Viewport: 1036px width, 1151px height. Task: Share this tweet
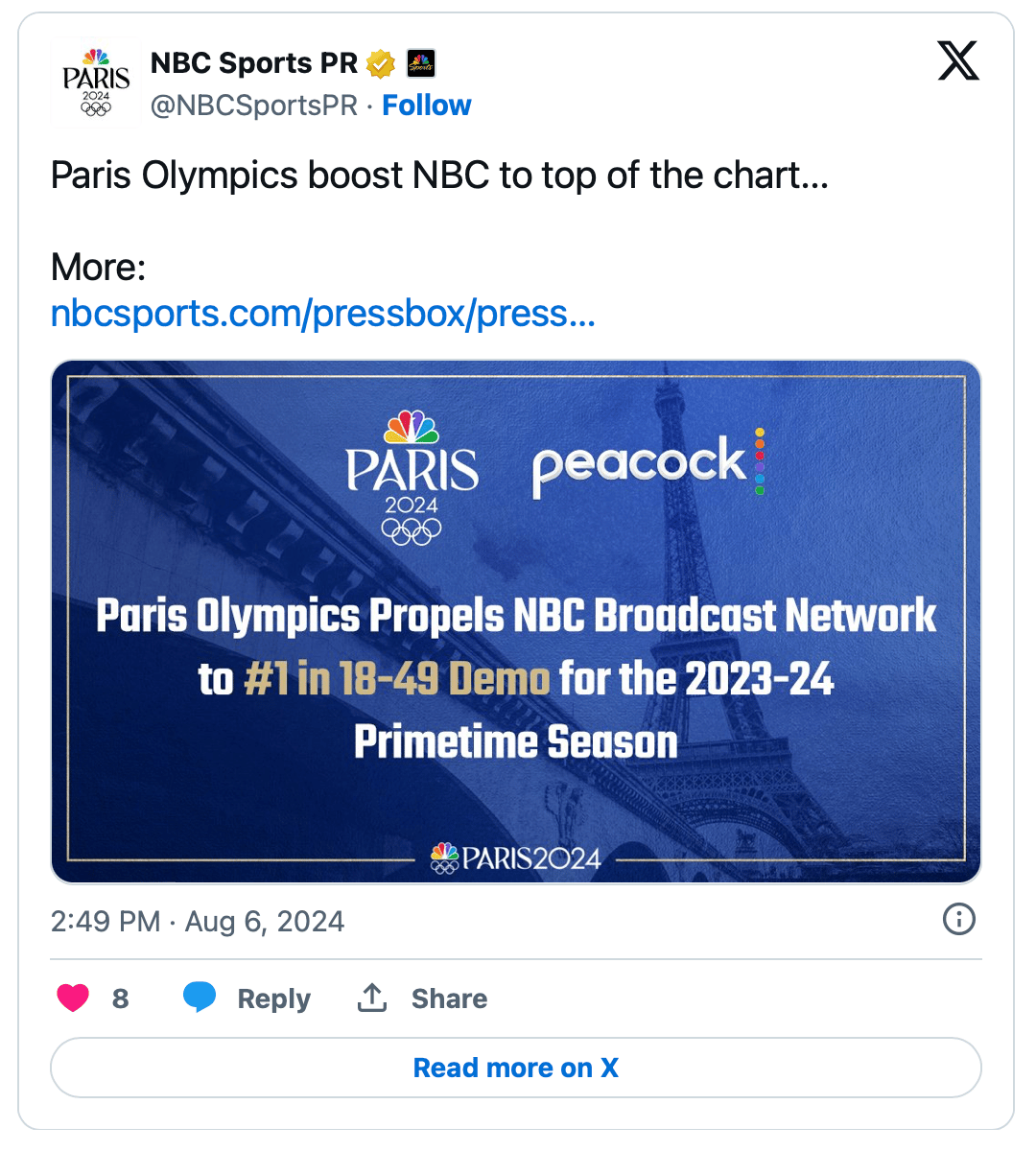coord(422,998)
